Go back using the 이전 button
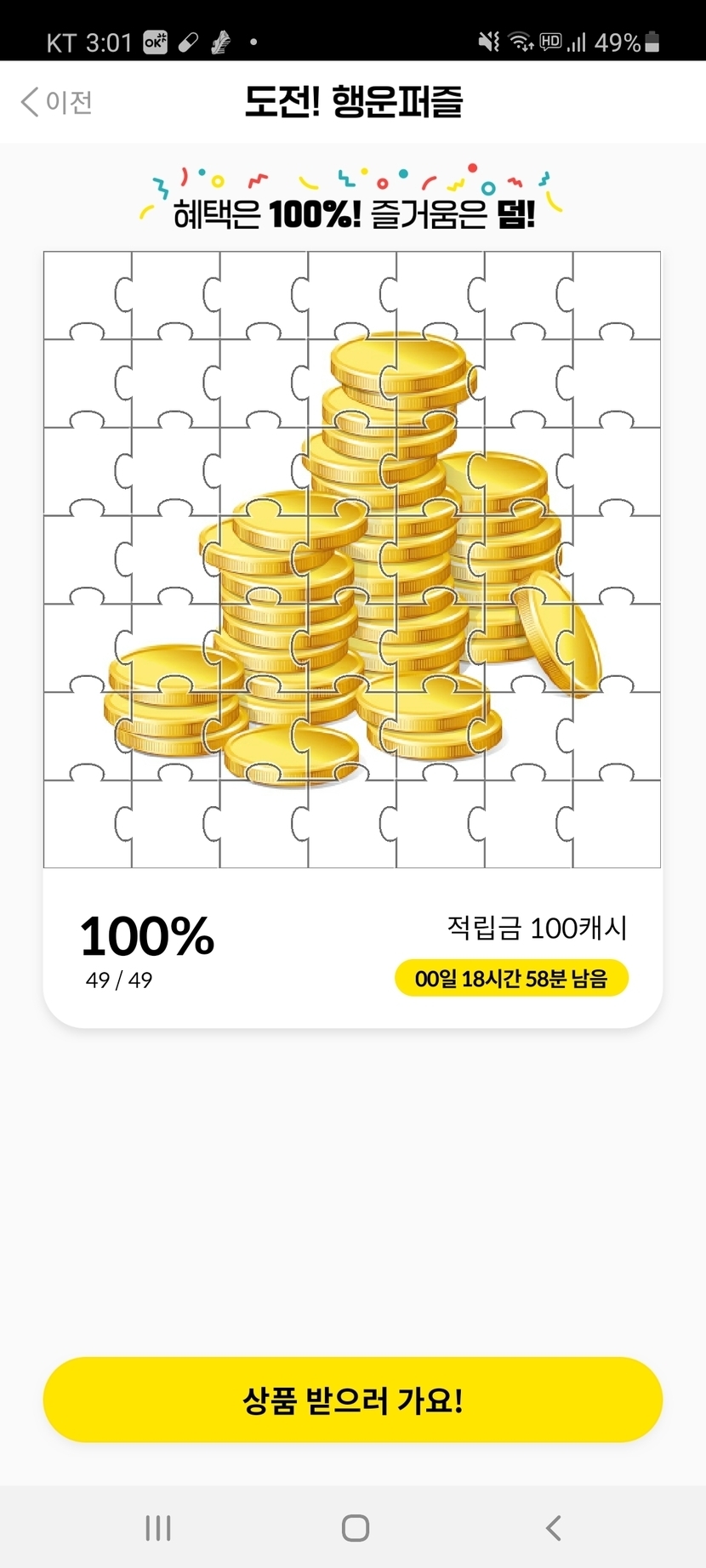 point(57,102)
